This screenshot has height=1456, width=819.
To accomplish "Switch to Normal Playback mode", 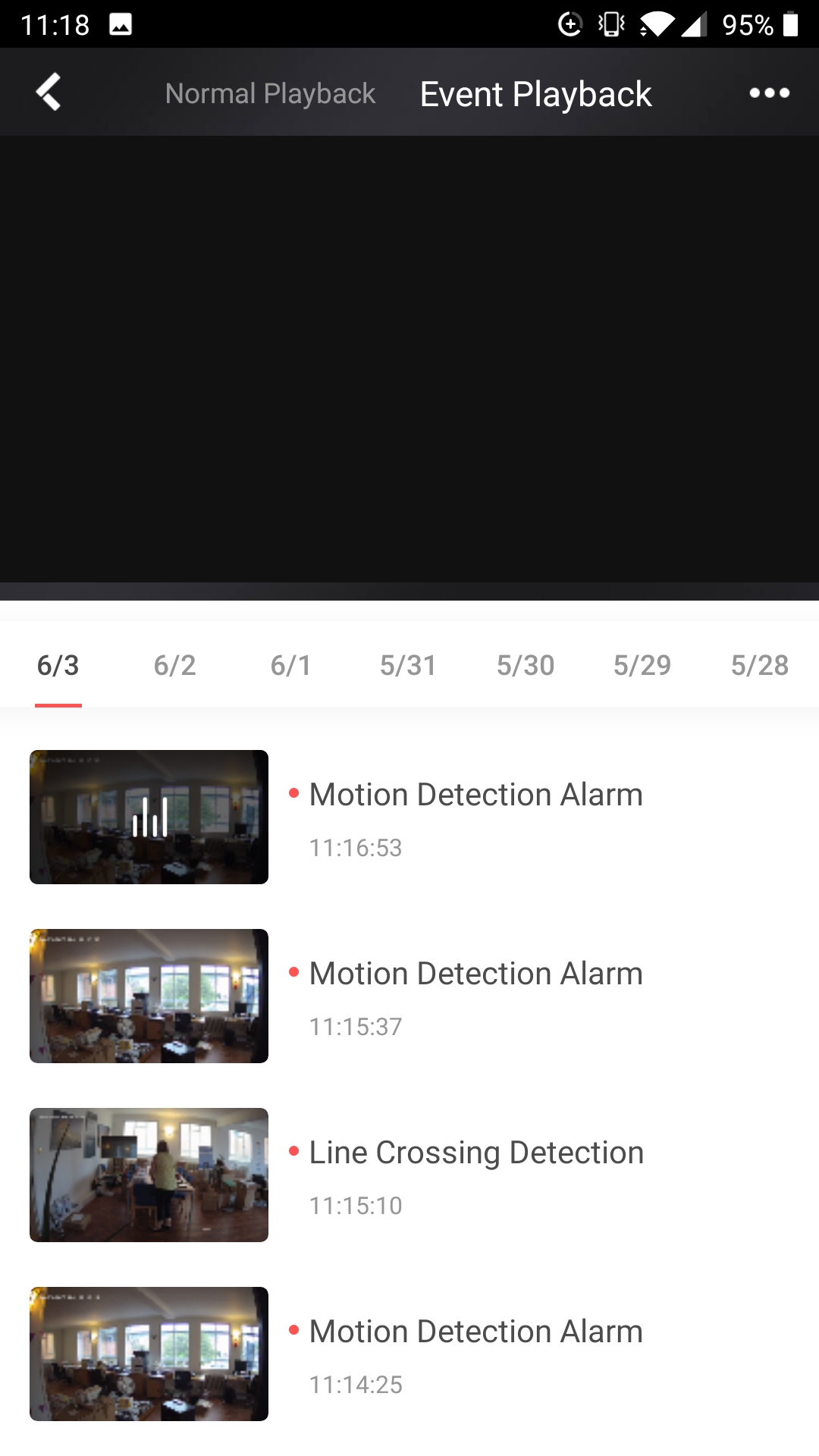I will (270, 93).
